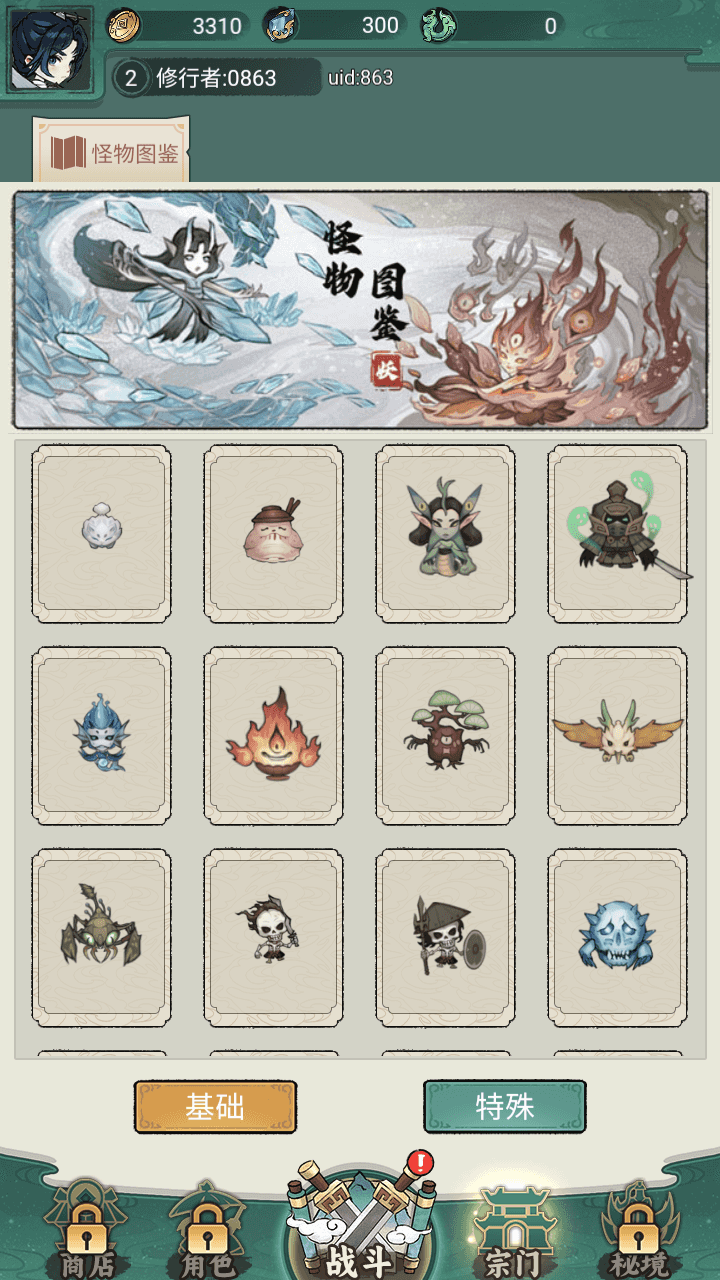The height and width of the screenshot is (1280, 720).
Task: Switch to the 宗门 sect tab
Action: pyautogui.click(x=512, y=1232)
